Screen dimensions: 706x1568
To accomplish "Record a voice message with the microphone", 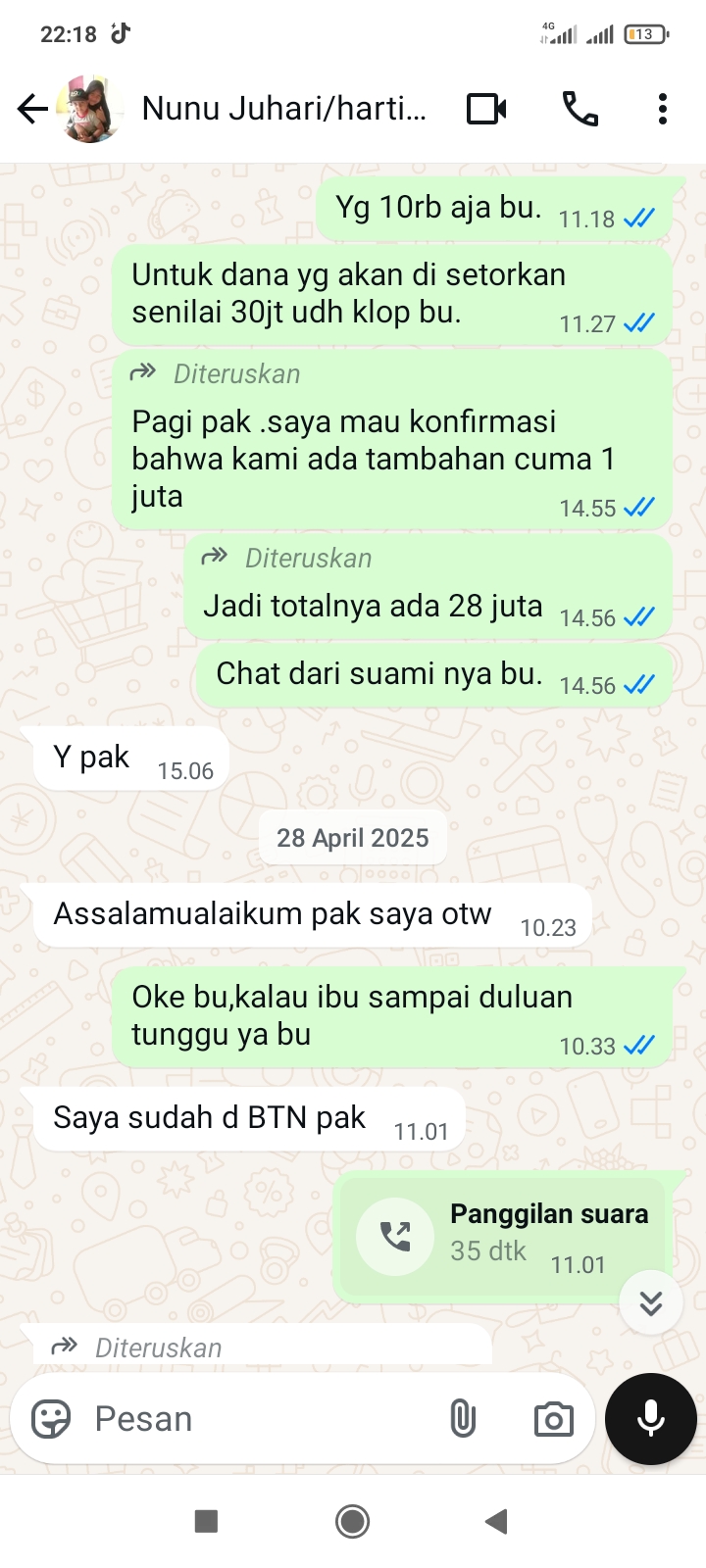I will tap(651, 1419).
